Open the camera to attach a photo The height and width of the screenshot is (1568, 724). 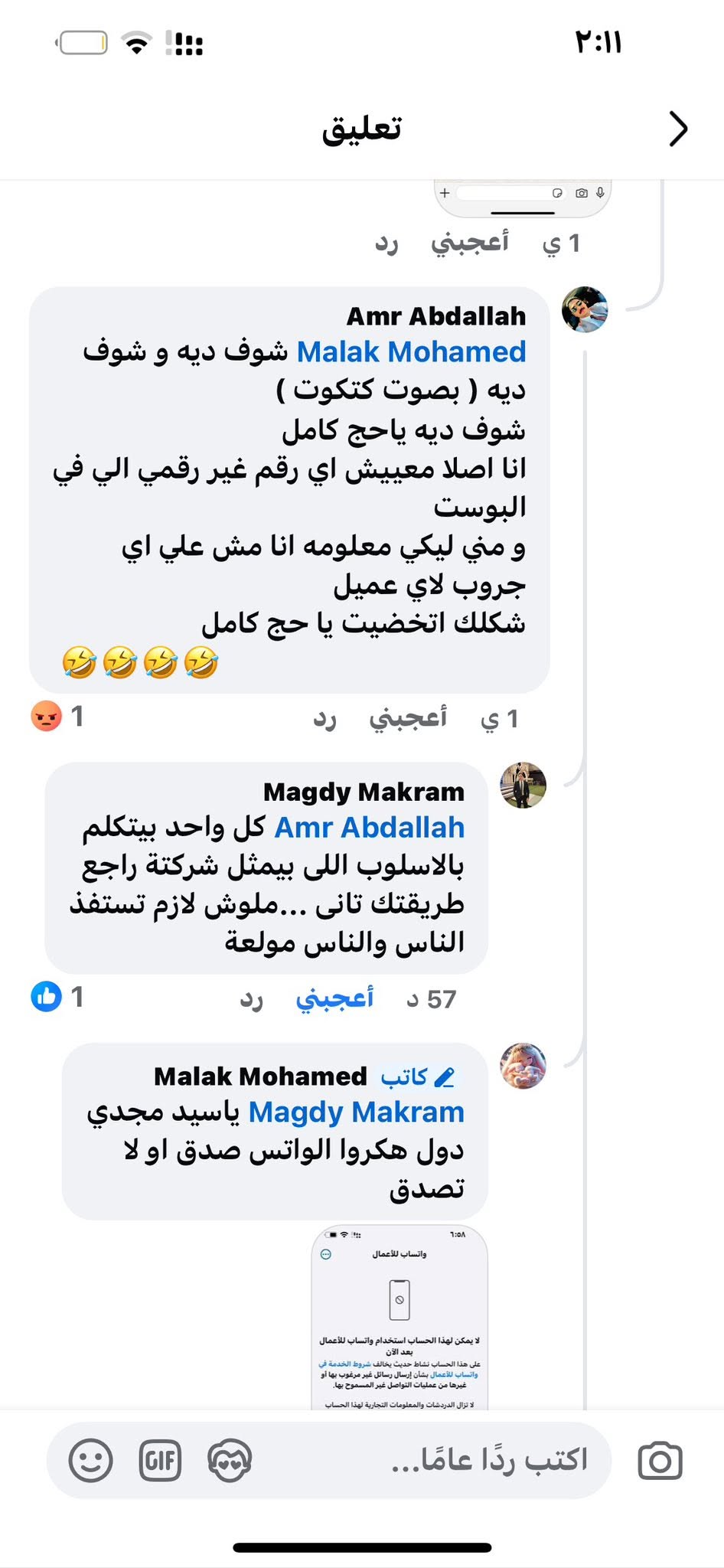[660, 1461]
